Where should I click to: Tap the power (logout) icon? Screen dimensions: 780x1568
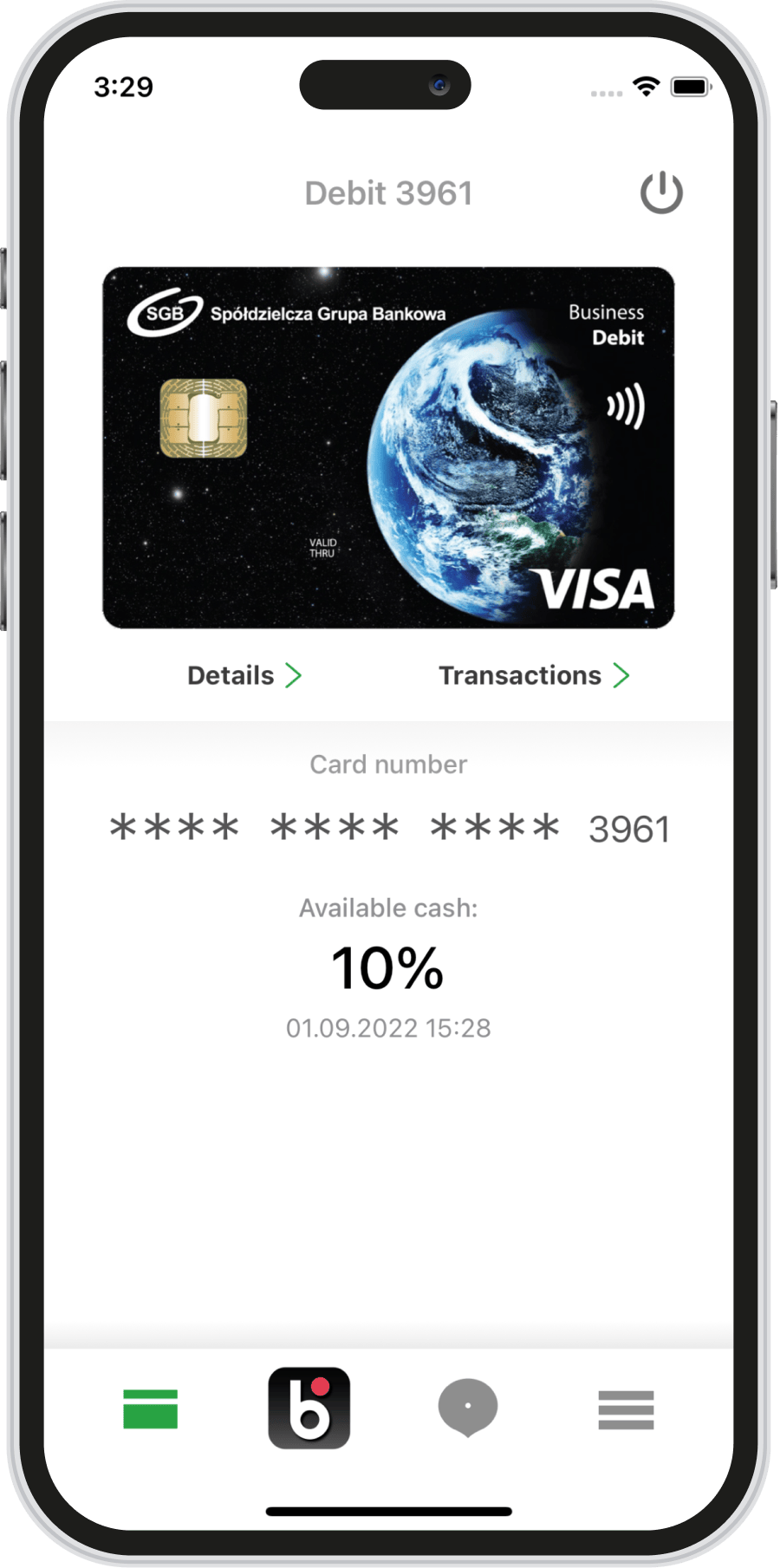point(661,192)
